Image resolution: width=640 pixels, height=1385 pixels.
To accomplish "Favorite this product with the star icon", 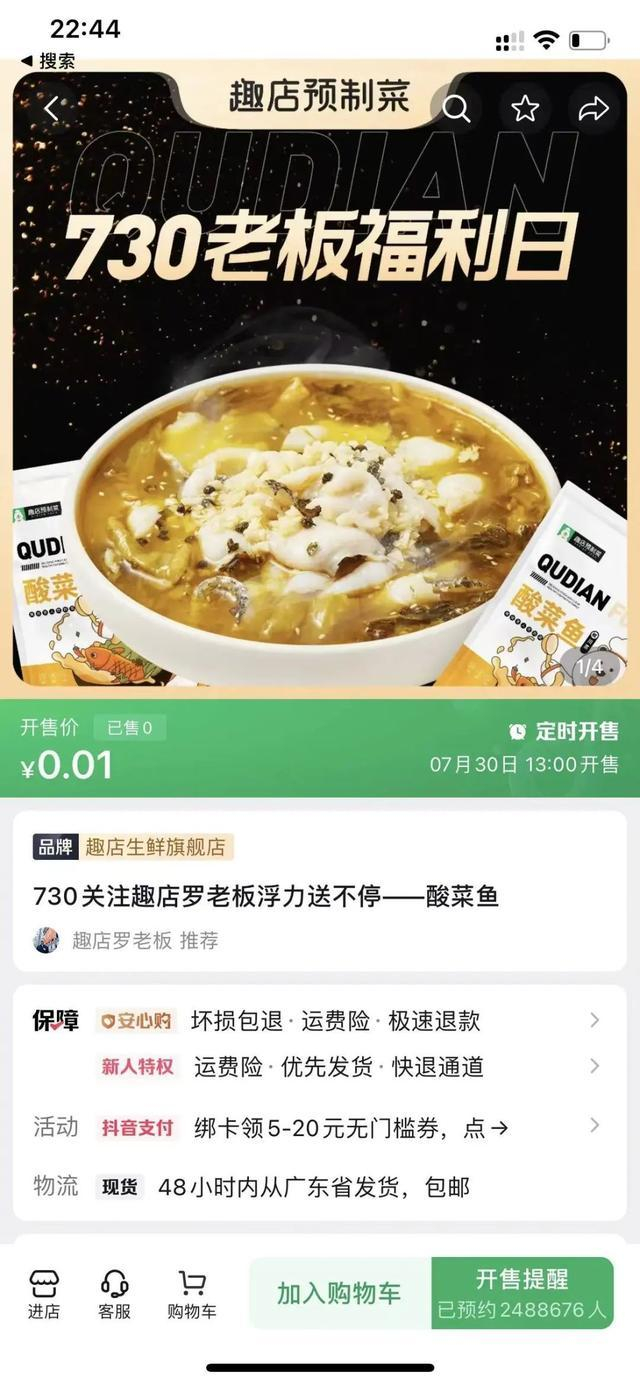I will tap(525, 109).
